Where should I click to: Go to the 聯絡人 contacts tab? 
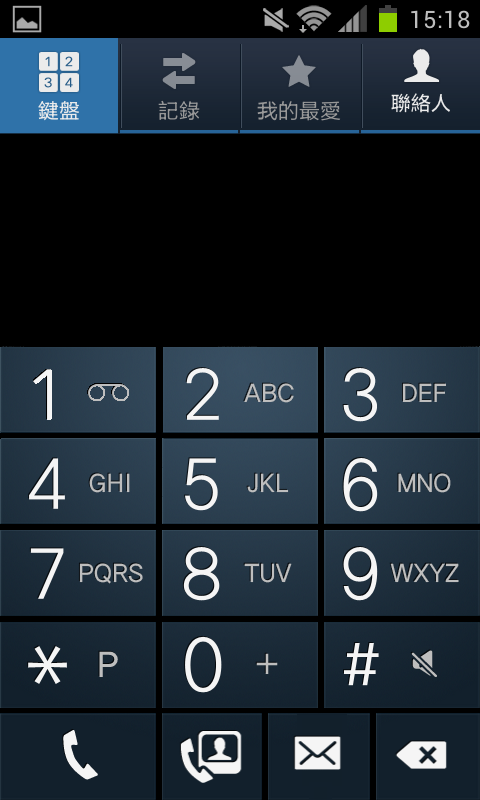421,85
